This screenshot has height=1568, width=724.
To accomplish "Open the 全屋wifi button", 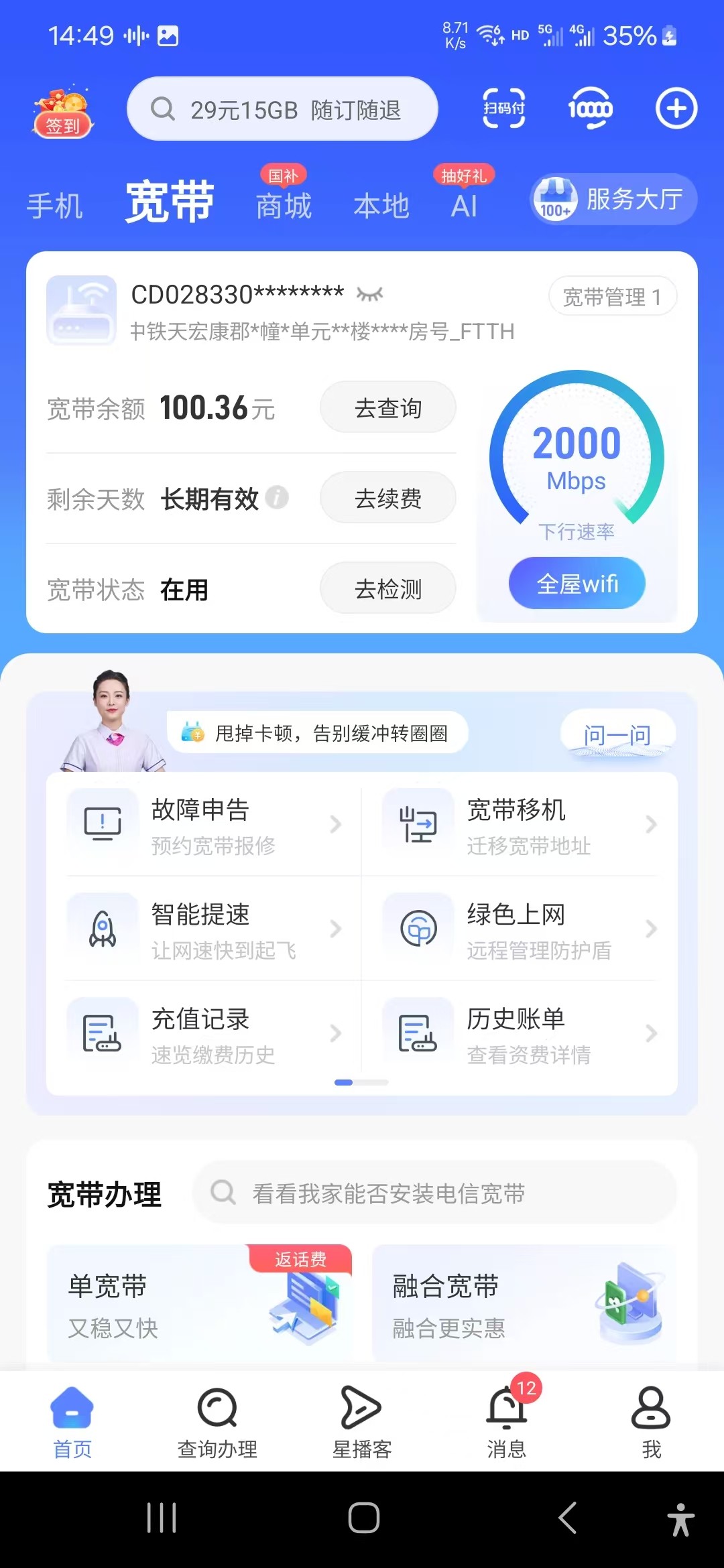I will click(x=577, y=584).
